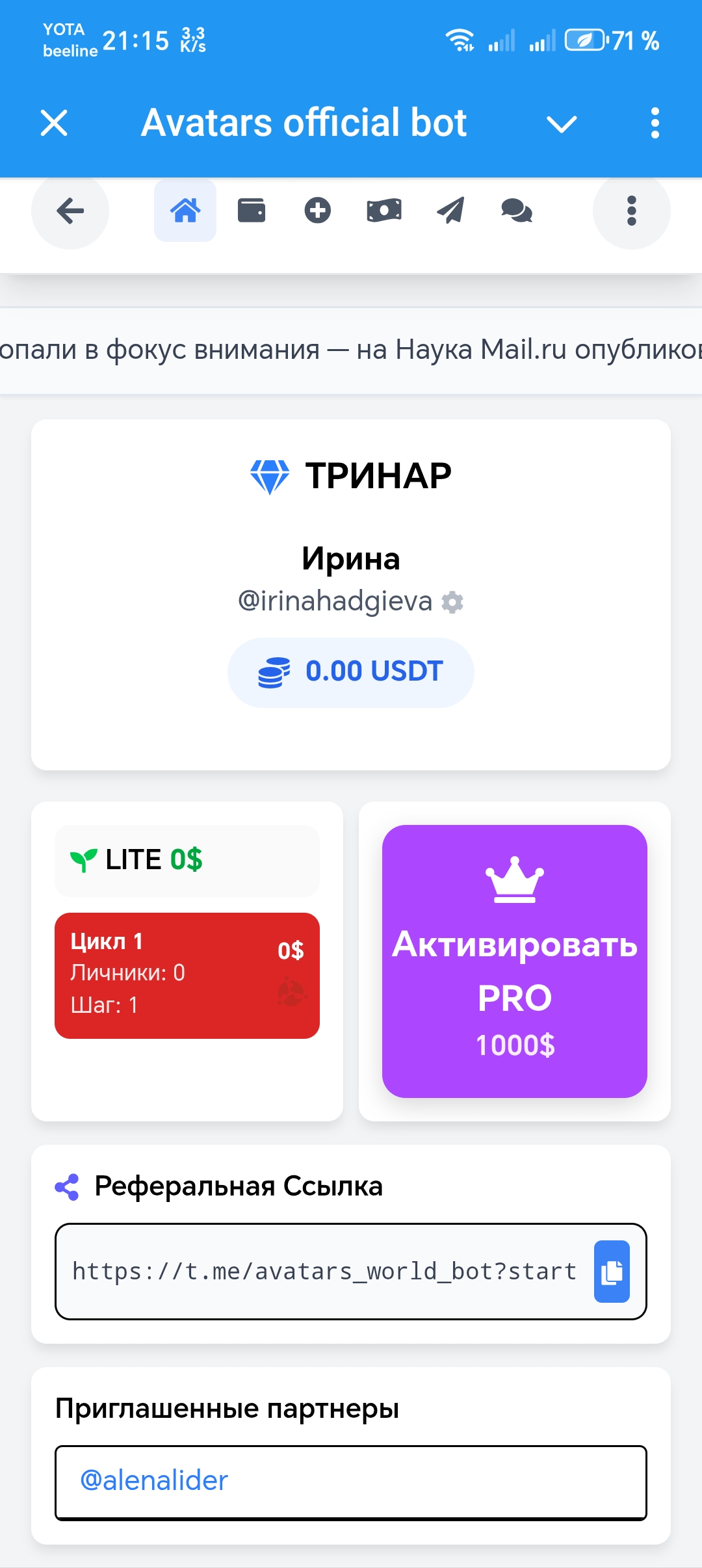Image resolution: width=702 pixels, height=1568 pixels.
Task: Tap the 0.00 USDT balance pill
Action: 351,672
